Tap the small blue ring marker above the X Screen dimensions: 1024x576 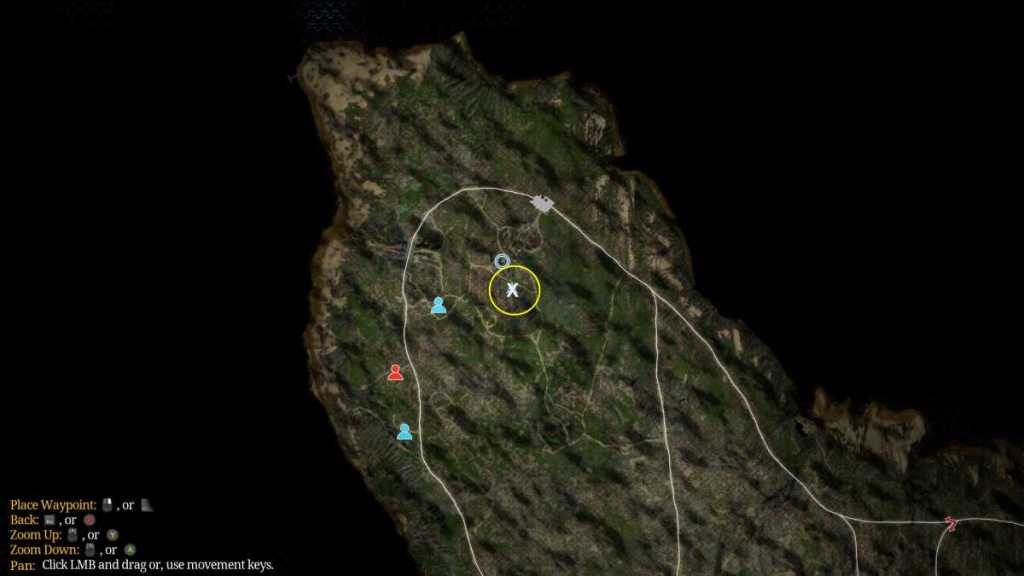(502, 262)
